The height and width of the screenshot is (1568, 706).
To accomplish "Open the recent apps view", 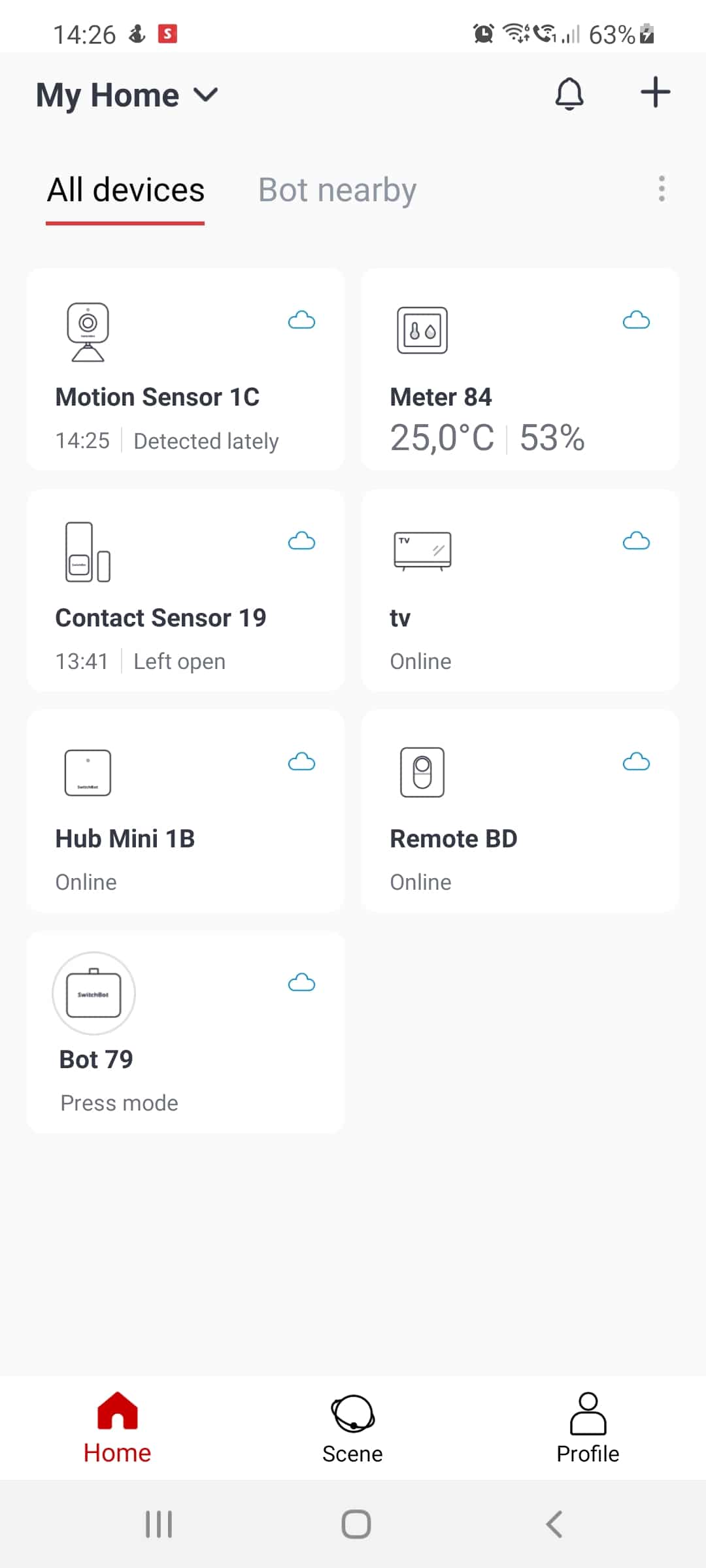I will [x=158, y=1524].
